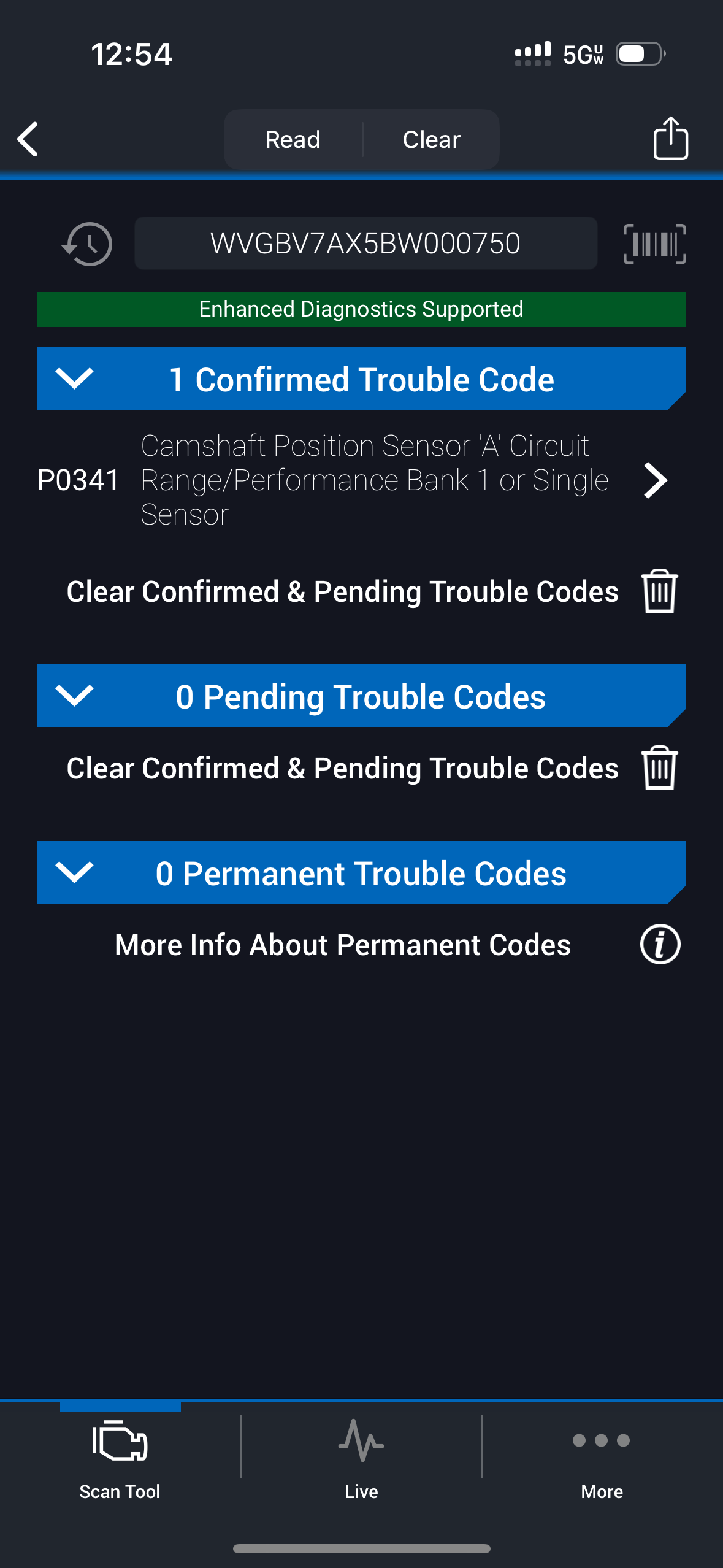The image size is (723, 1568).
Task: Open More Info About Permanent Codes
Action: pyautogui.click(x=660, y=944)
